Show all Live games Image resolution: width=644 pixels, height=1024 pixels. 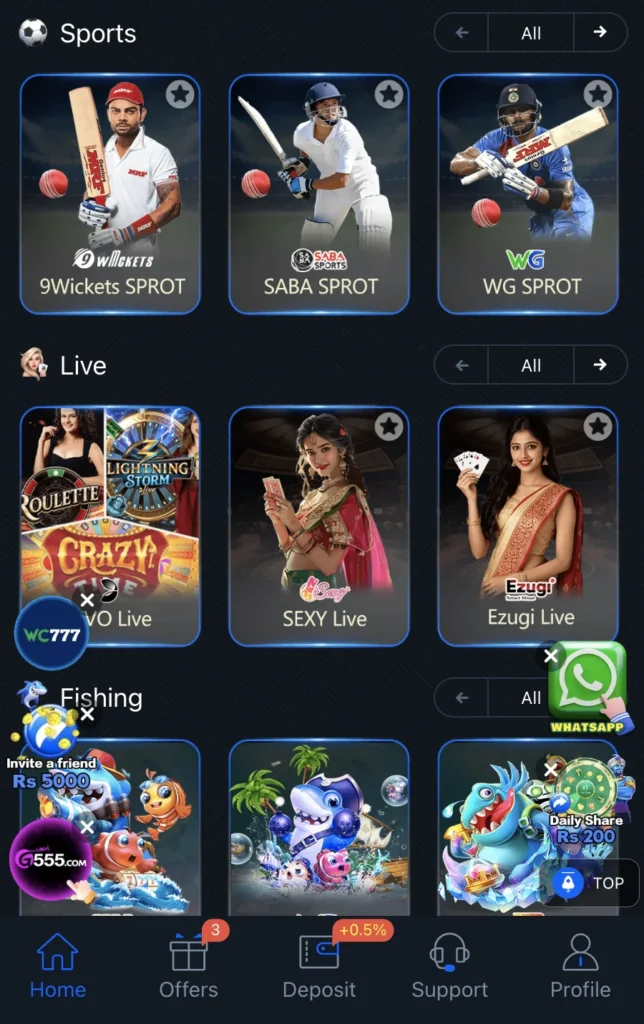531,365
